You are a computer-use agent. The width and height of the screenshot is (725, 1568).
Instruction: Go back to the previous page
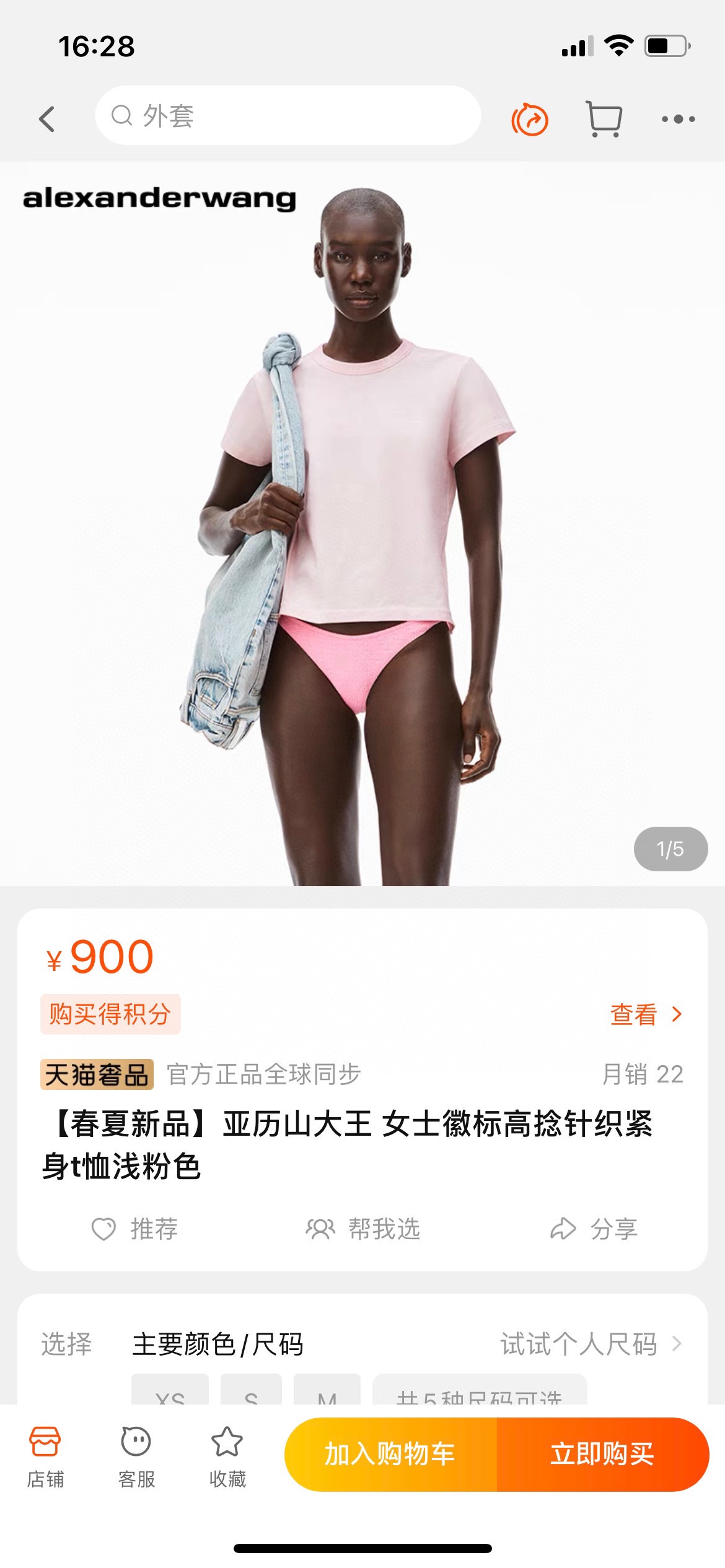(47, 118)
